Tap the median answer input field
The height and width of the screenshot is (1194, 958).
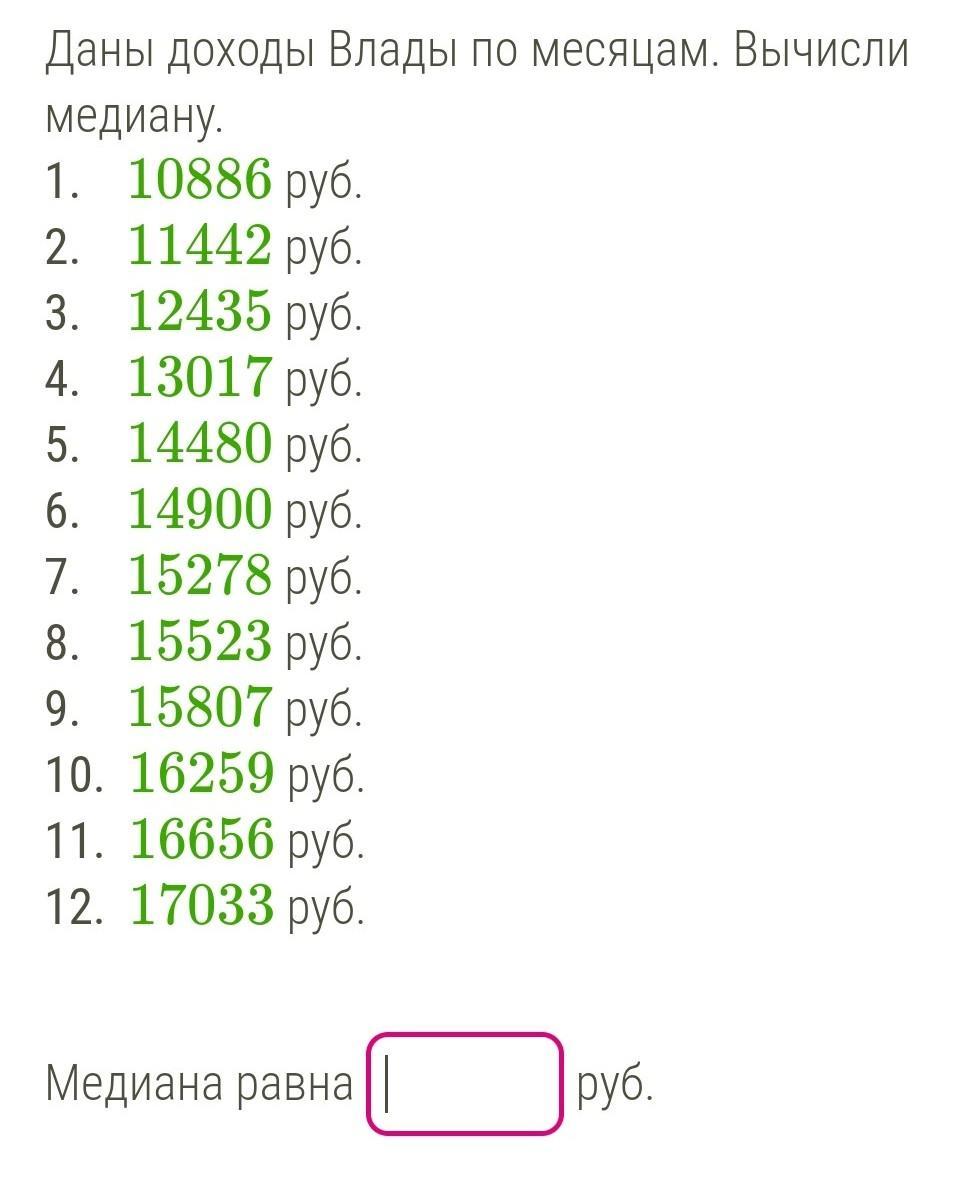(x=465, y=1084)
